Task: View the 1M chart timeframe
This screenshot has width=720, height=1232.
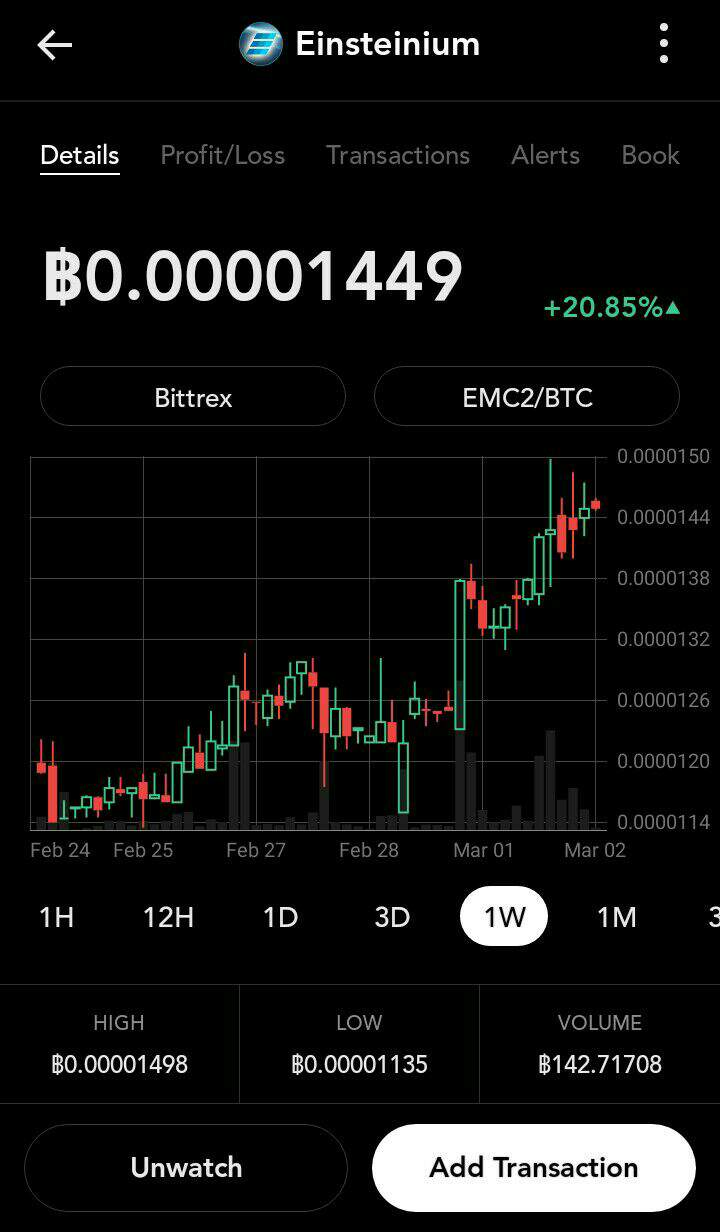Action: click(616, 917)
